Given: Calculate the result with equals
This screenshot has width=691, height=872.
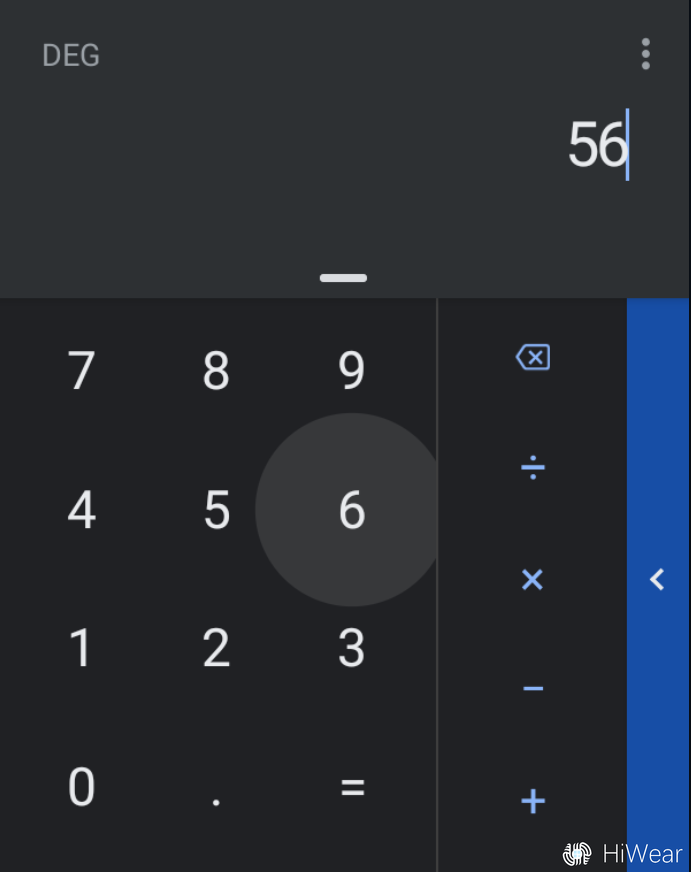Looking at the screenshot, I should coord(351,787).
